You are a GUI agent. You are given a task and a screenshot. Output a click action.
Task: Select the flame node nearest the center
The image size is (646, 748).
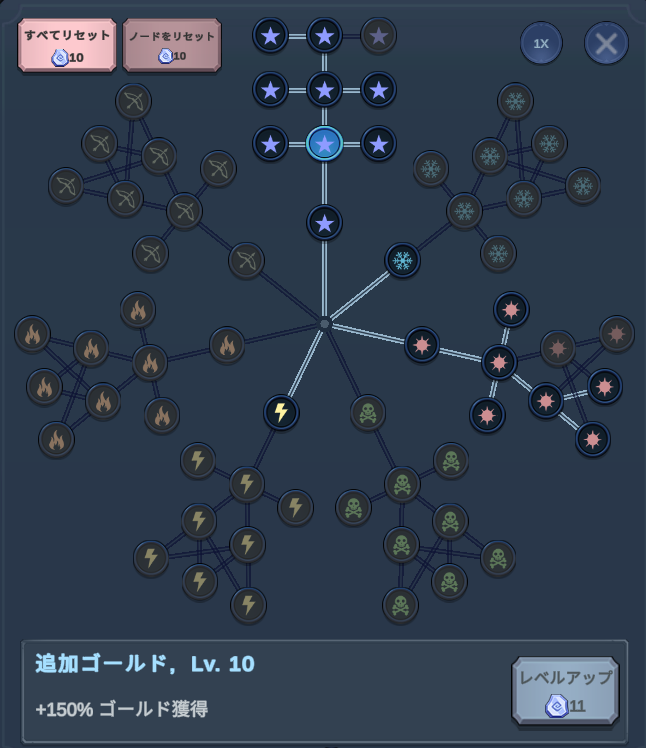coord(227,345)
